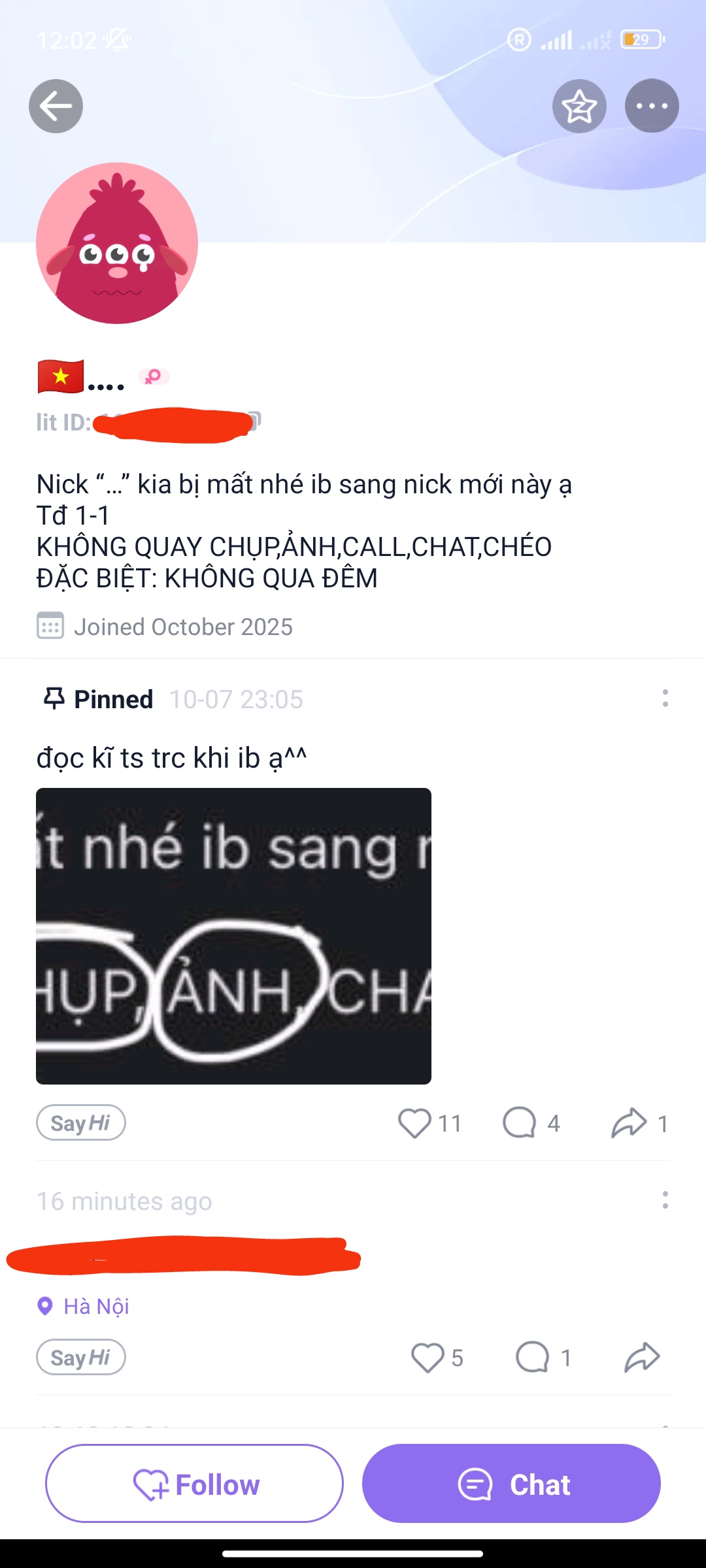
Task: Comment on the Hà Nội post
Action: coord(532,1358)
